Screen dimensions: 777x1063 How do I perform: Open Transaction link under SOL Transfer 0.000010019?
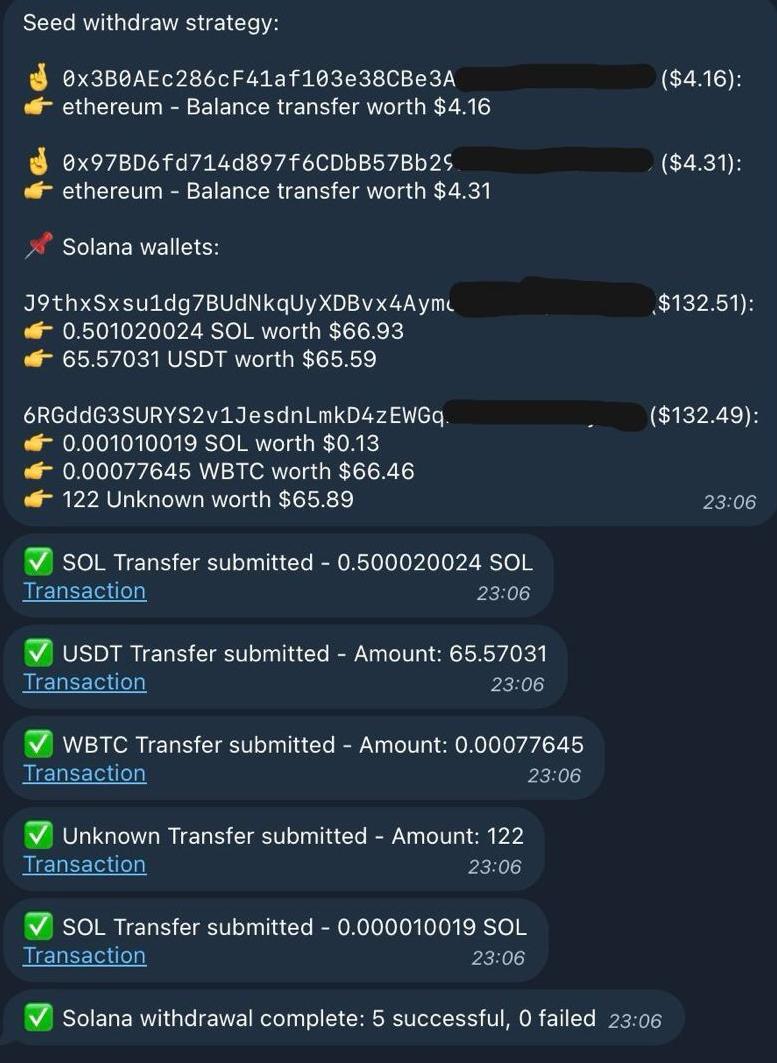(84, 955)
